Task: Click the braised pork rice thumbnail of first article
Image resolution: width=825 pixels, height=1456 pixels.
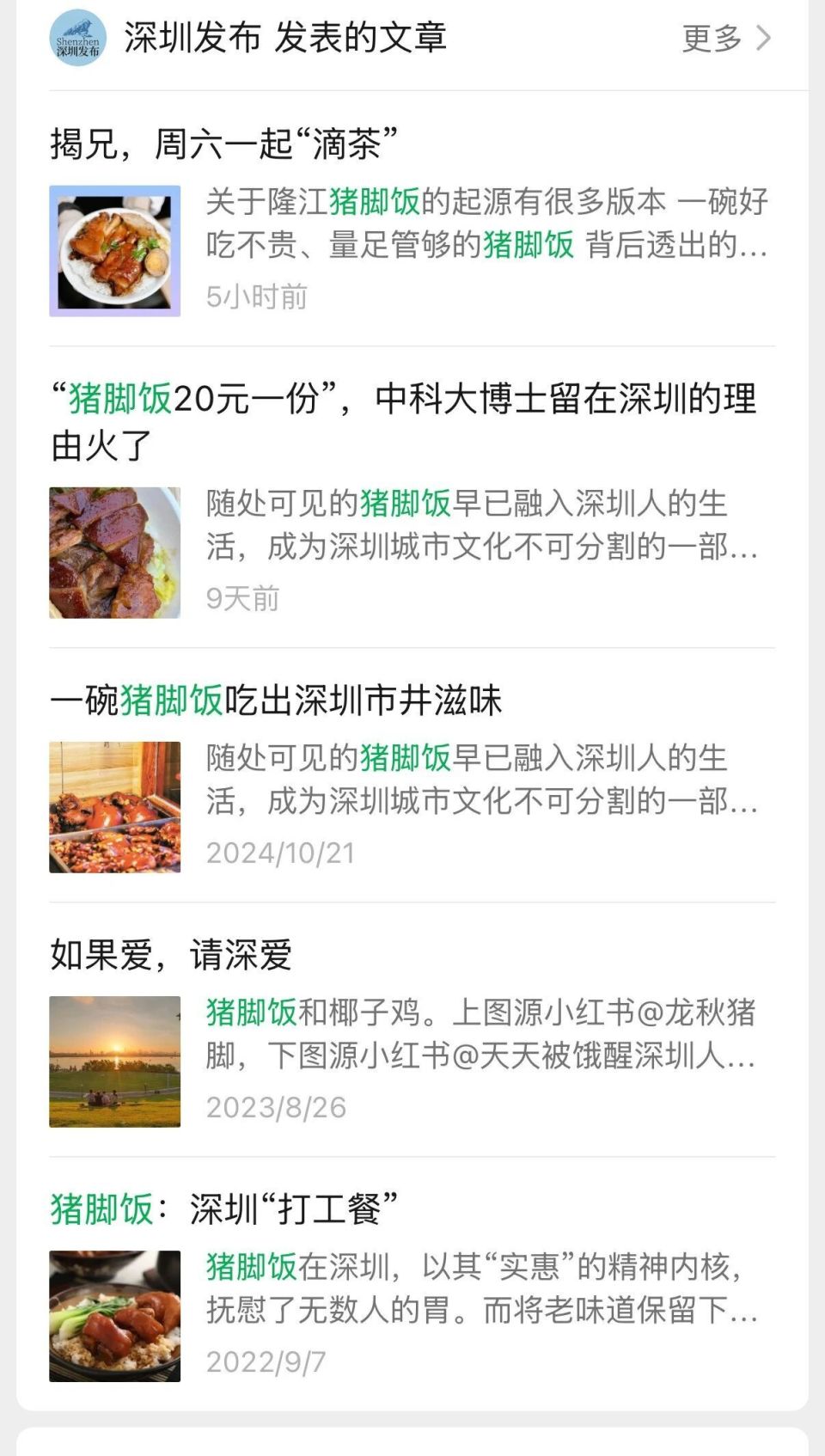Action: click(x=116, y=249)
